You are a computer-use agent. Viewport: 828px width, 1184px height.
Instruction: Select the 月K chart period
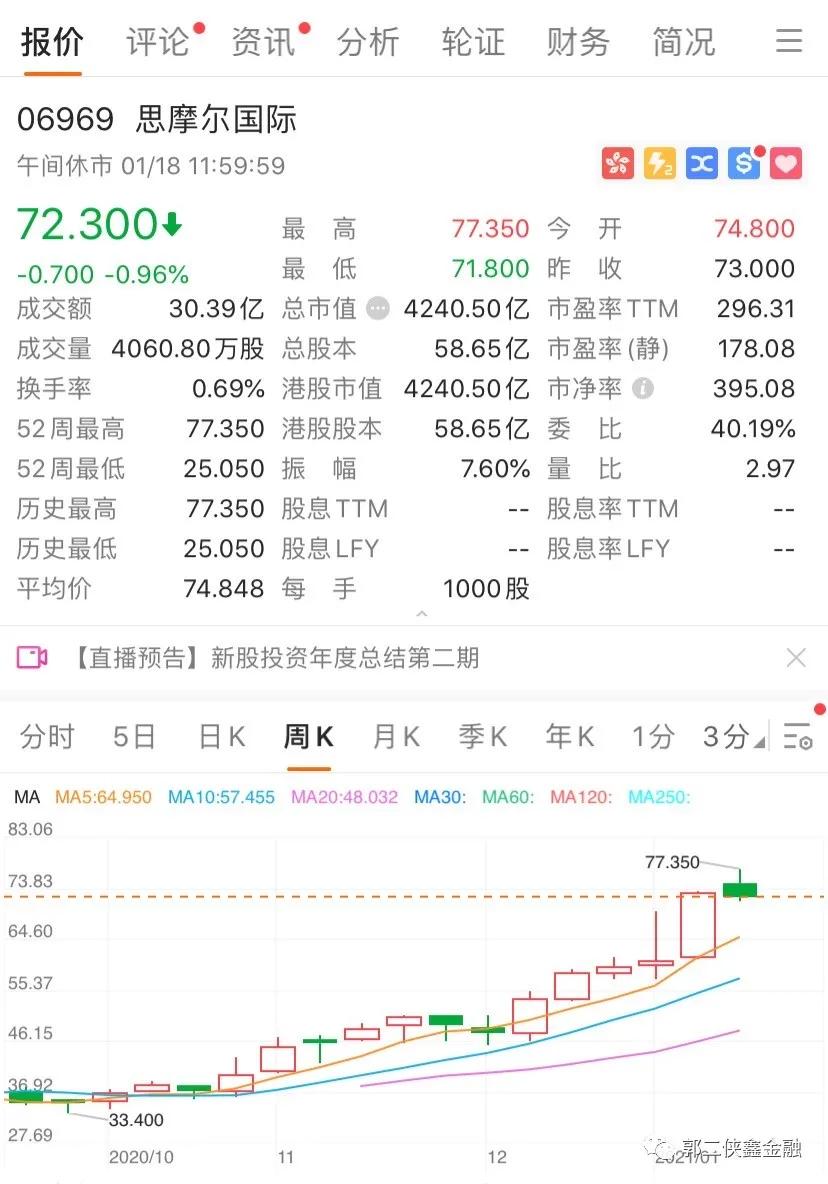(x=396, y=736)
